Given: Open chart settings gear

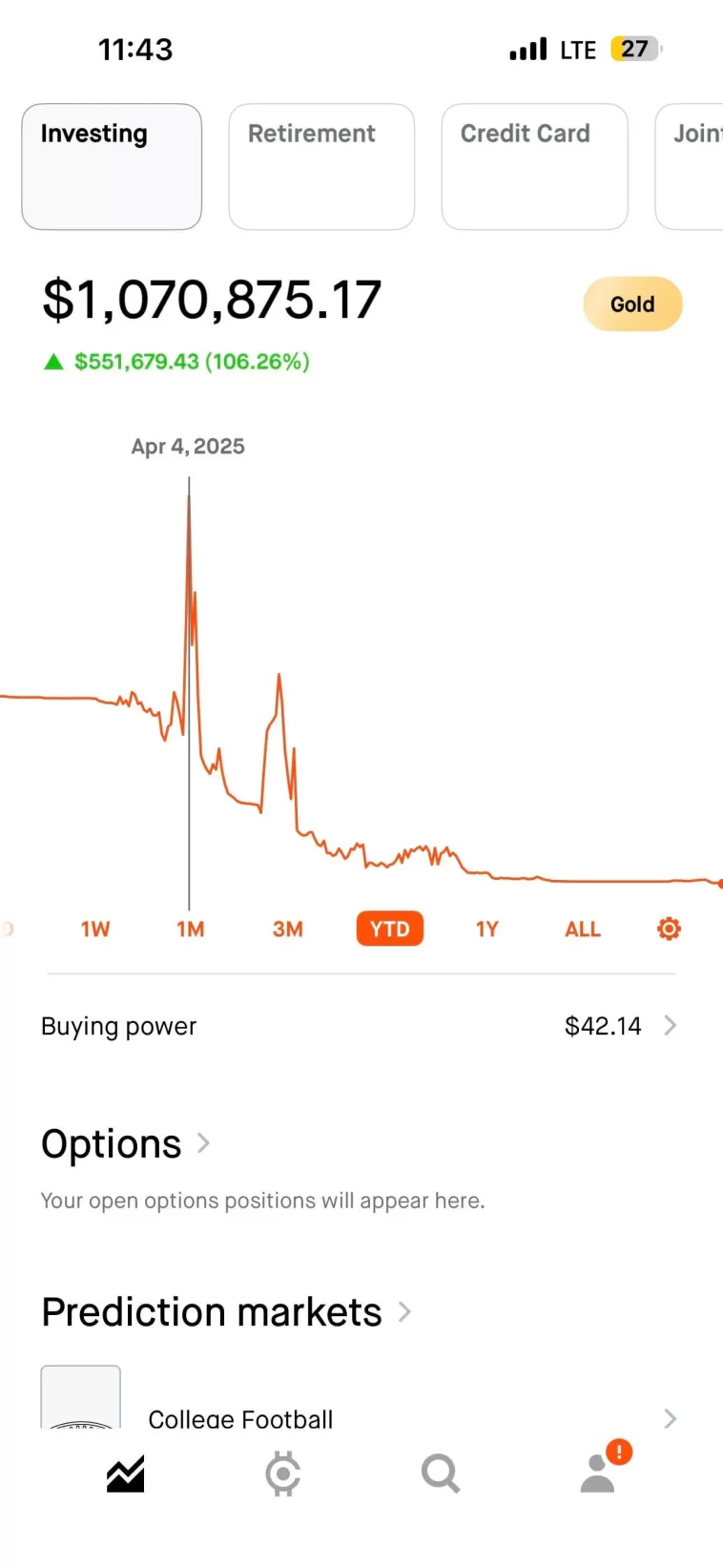Looking at the screenshot, I should point(669,929).
